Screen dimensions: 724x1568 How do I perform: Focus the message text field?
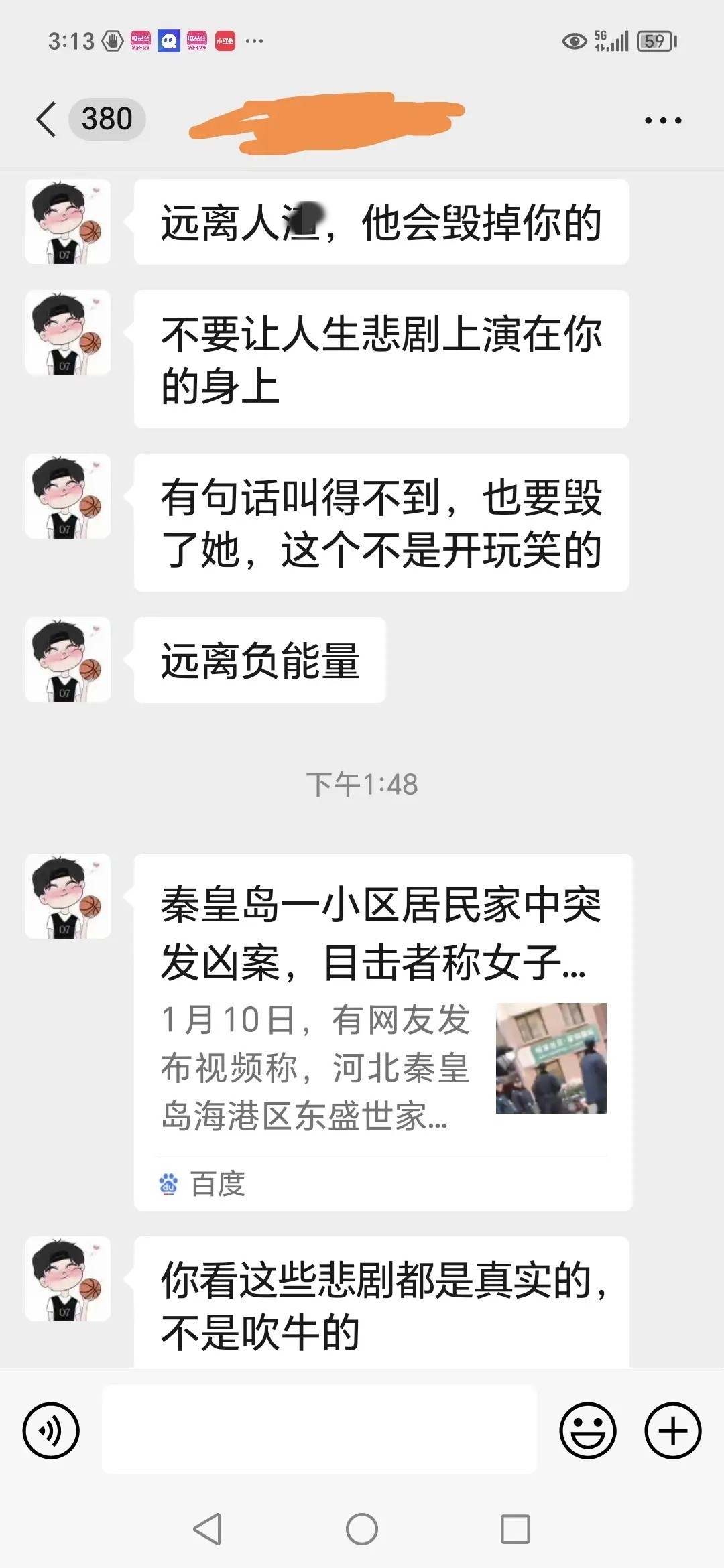tap(319, 1429)
